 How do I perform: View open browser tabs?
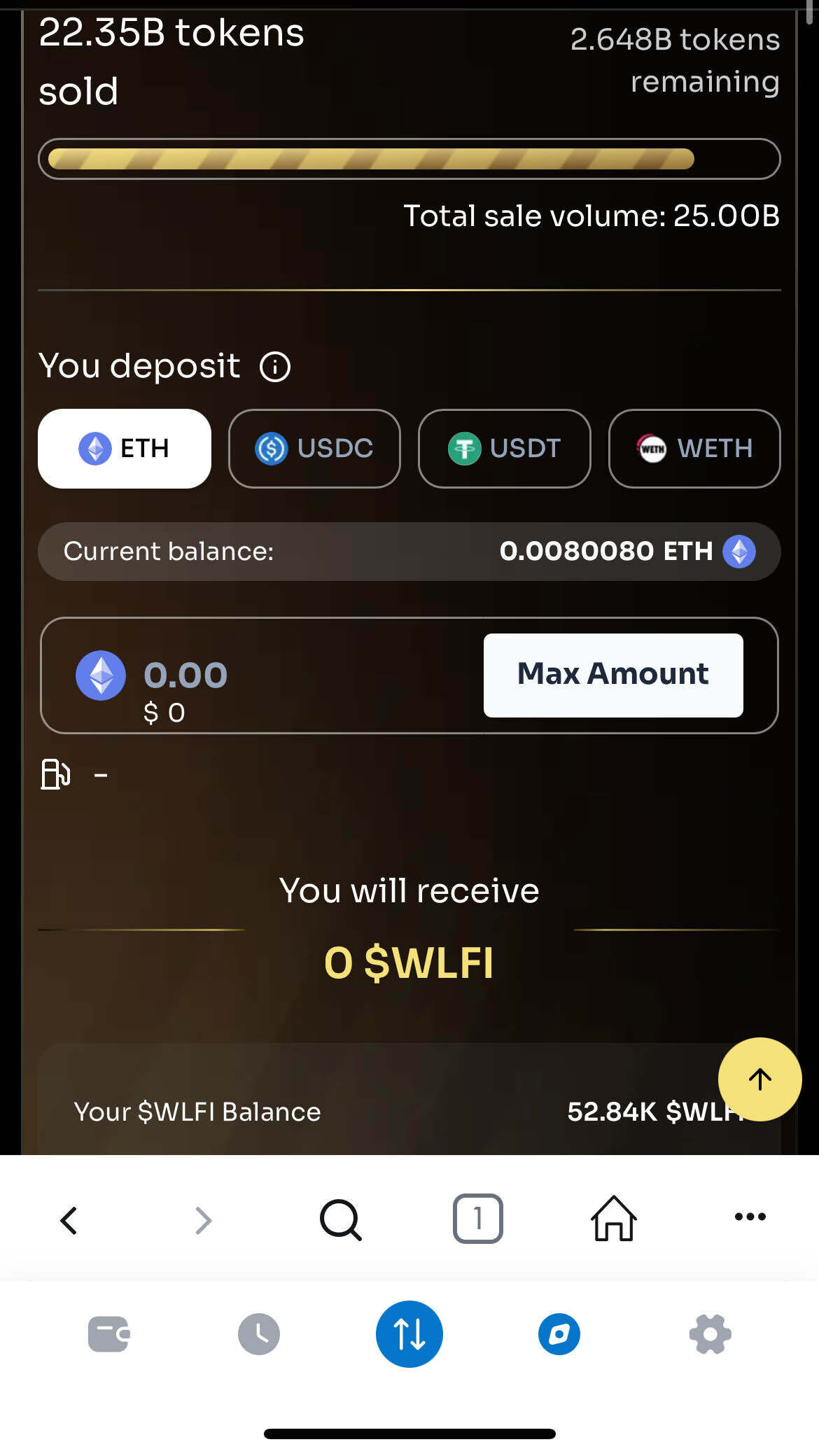tap(477, 1219)
